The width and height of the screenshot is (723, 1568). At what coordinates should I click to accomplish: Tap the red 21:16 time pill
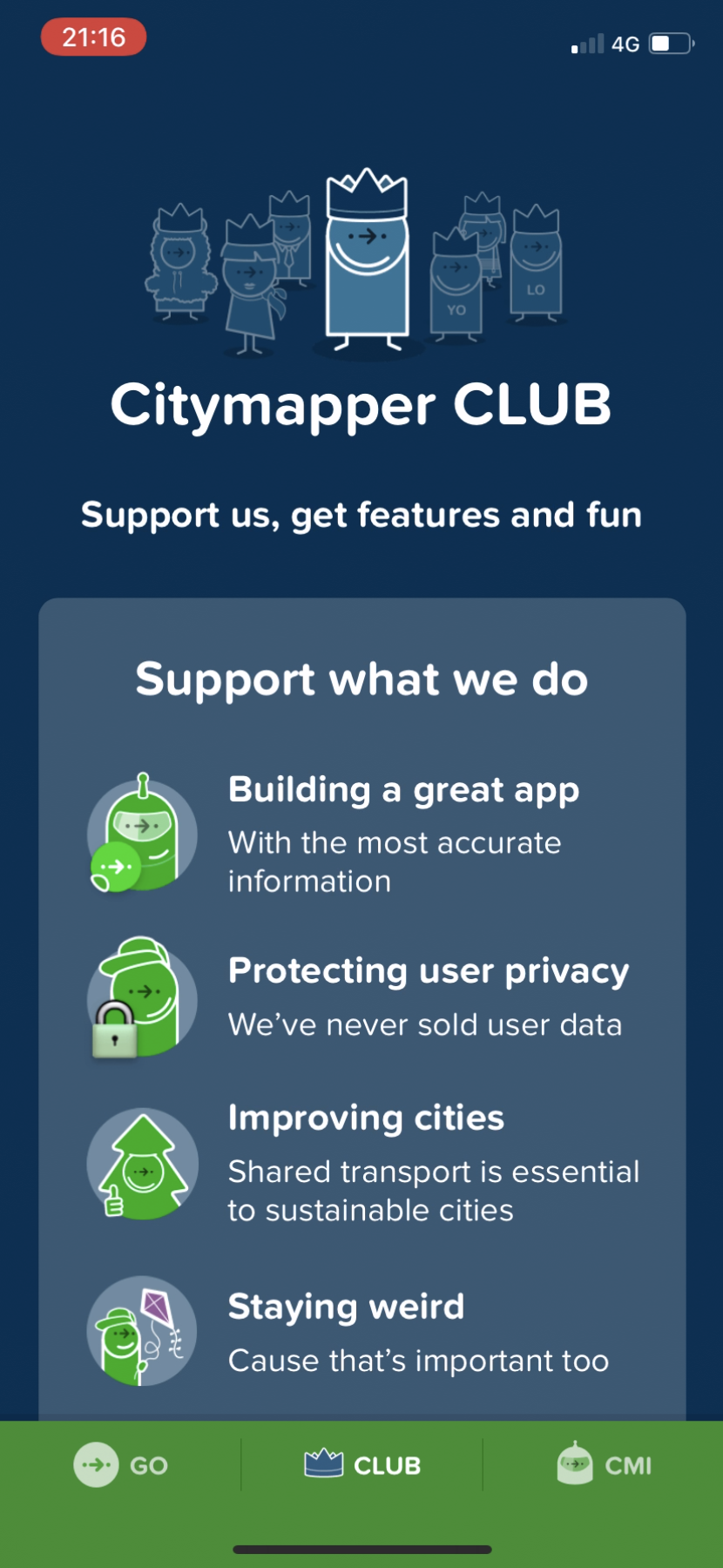tap(93, 37)
